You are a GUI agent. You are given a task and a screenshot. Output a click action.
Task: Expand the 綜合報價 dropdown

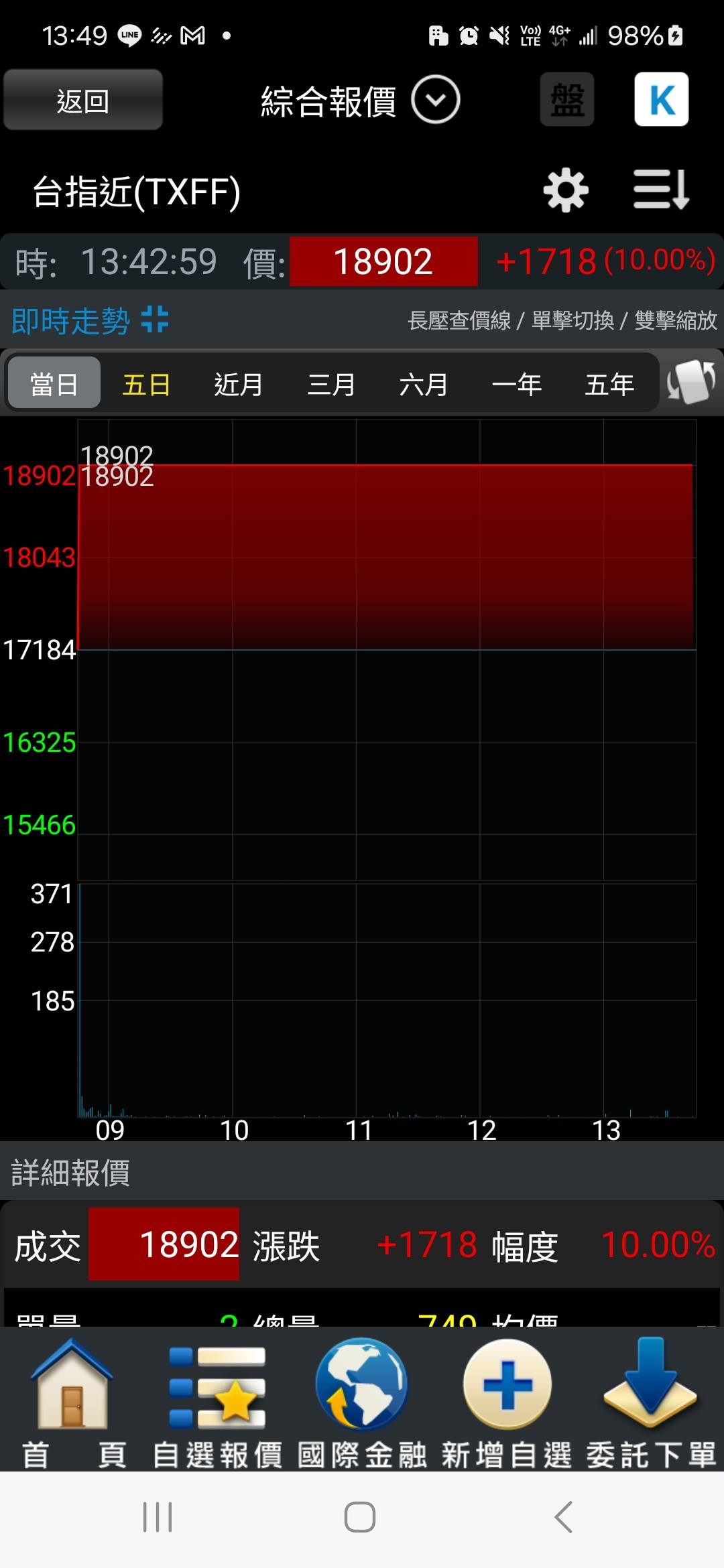pos(435,100)
